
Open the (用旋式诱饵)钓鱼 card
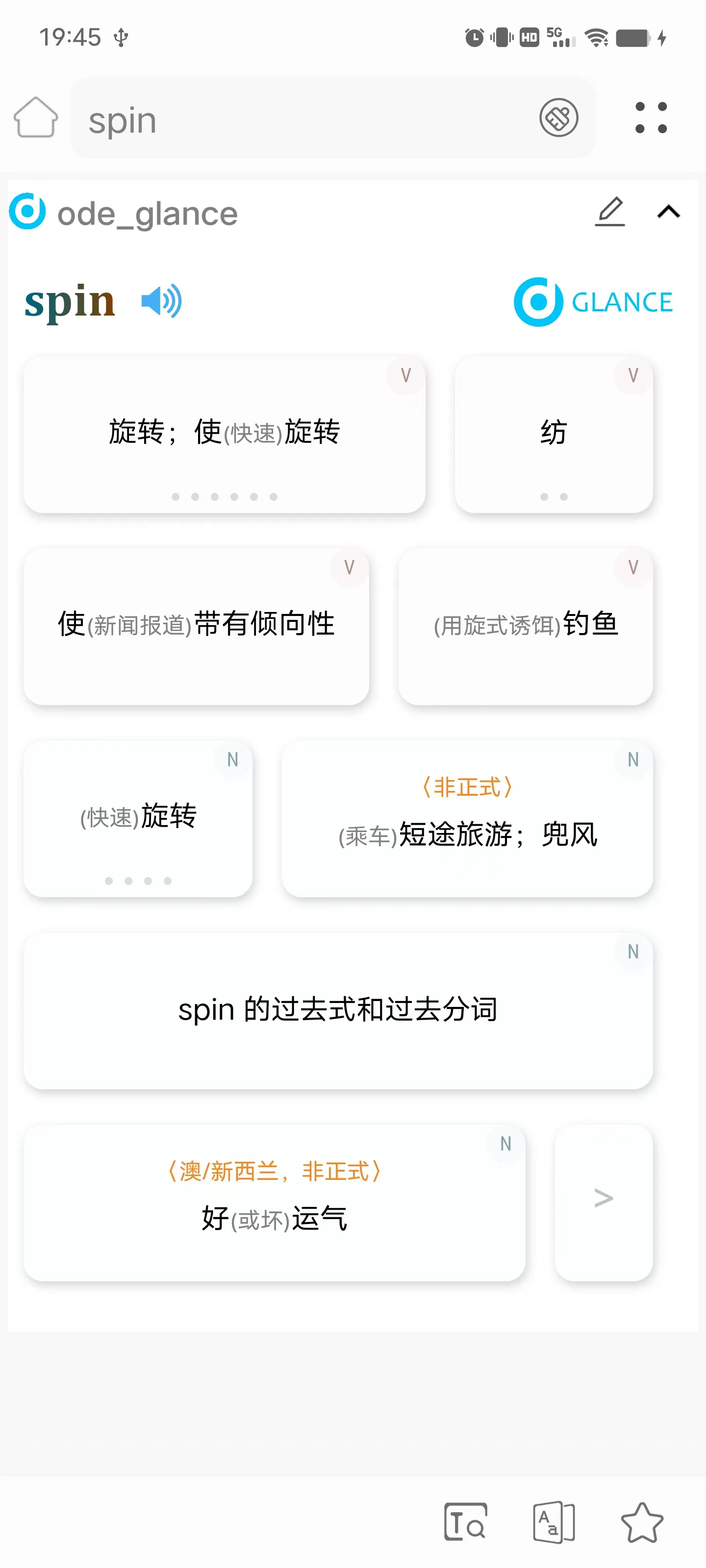525,626
